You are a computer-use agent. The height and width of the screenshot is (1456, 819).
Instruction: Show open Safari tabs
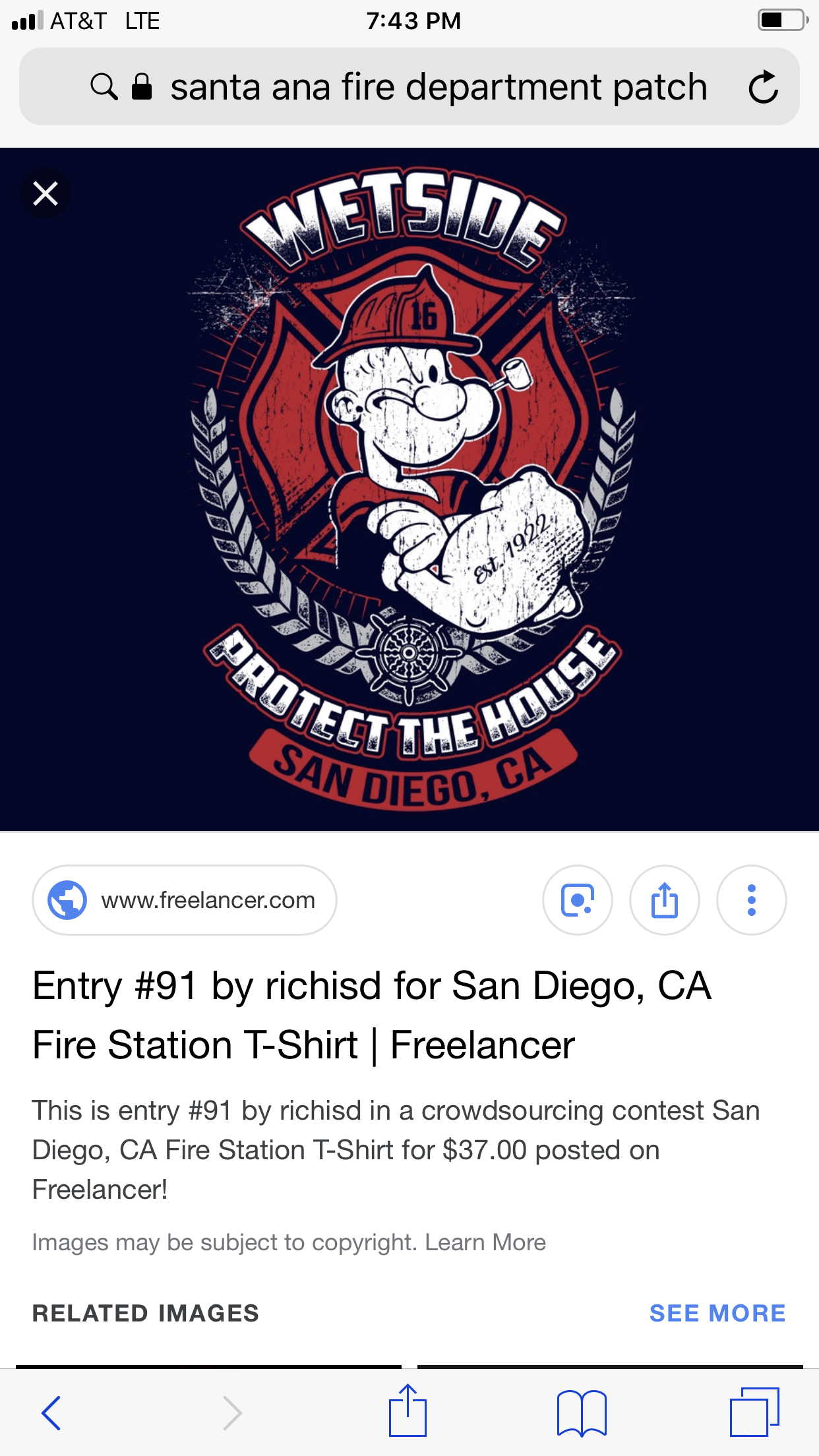pos(754,1412)
